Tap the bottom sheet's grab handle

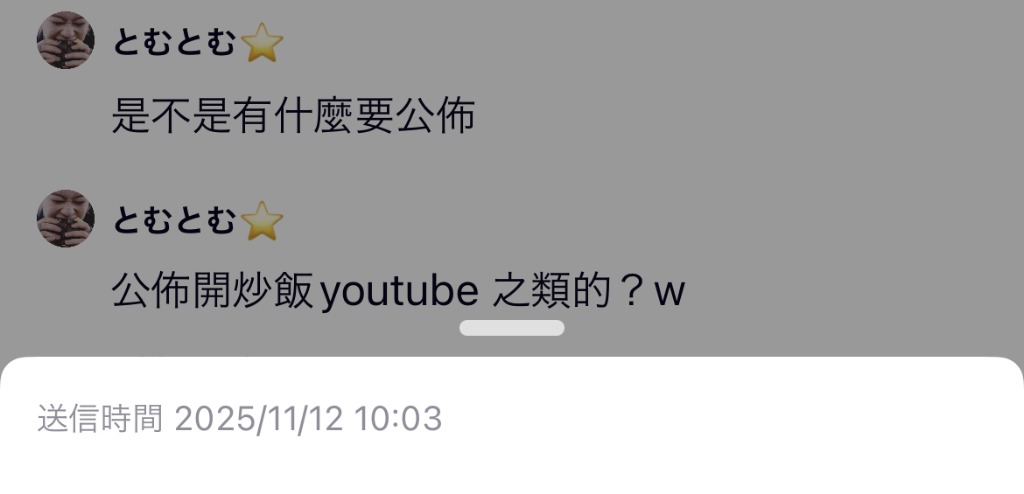coord(512,328)
